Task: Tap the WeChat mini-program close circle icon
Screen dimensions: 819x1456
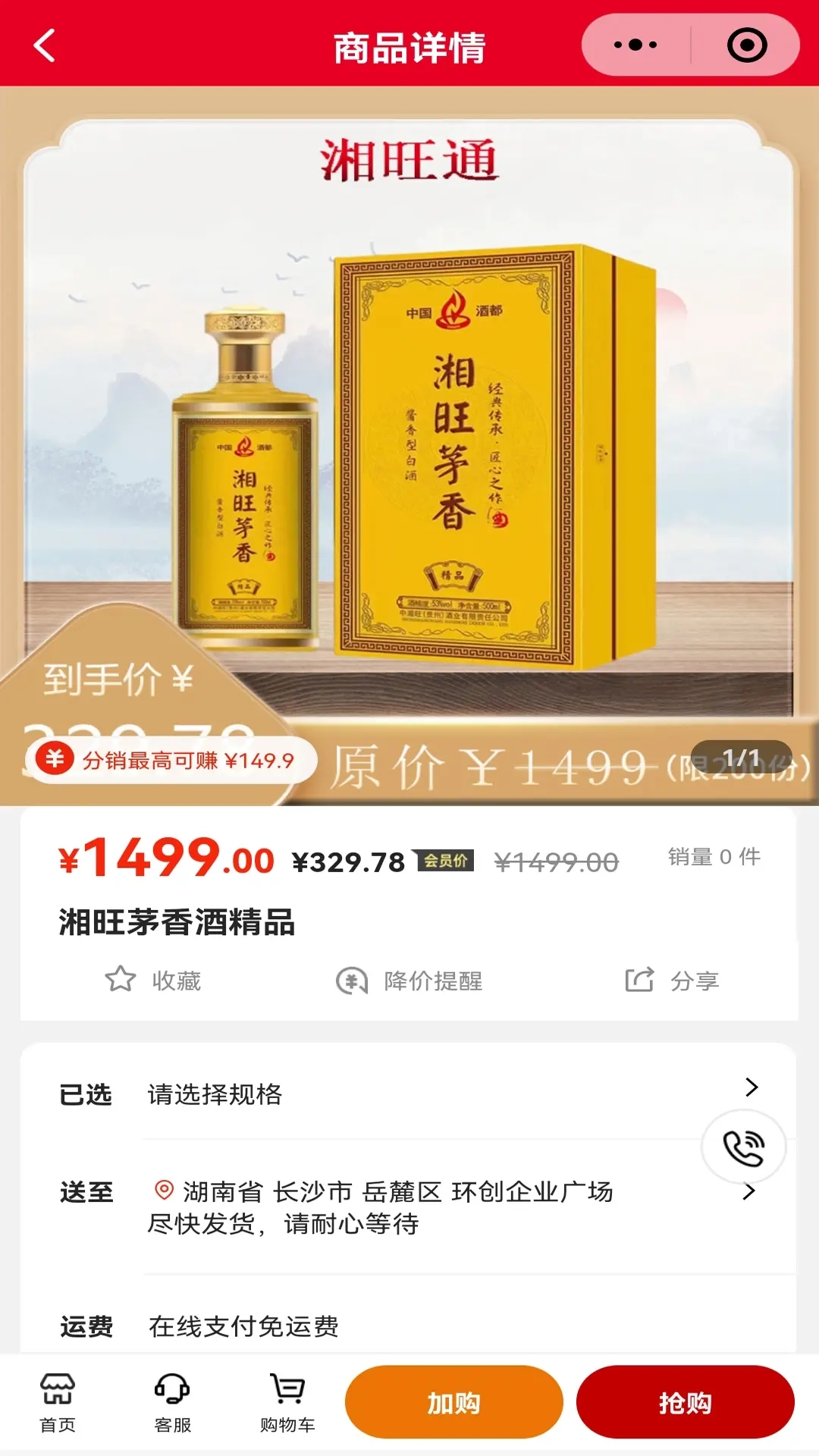Action: pyautogui.click(x=746, y=45)
